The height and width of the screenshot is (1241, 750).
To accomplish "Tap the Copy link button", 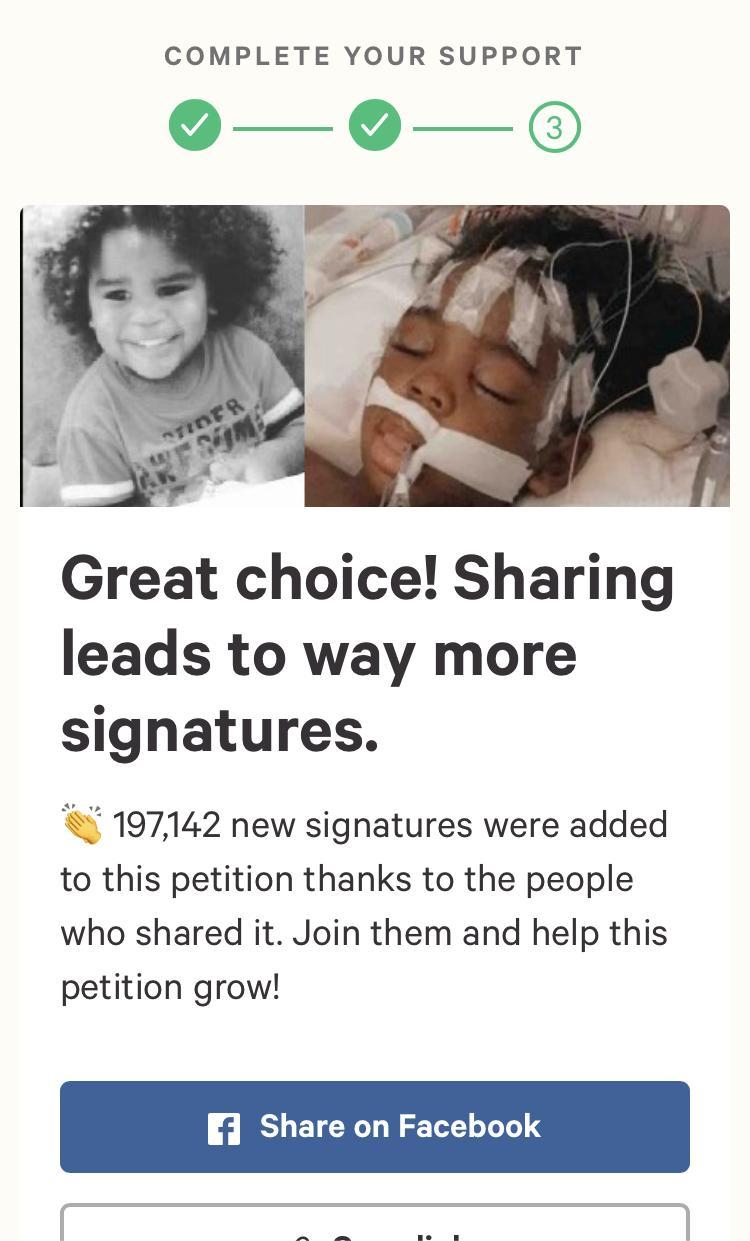I will pyautogui.click(x=374, y=1224).
